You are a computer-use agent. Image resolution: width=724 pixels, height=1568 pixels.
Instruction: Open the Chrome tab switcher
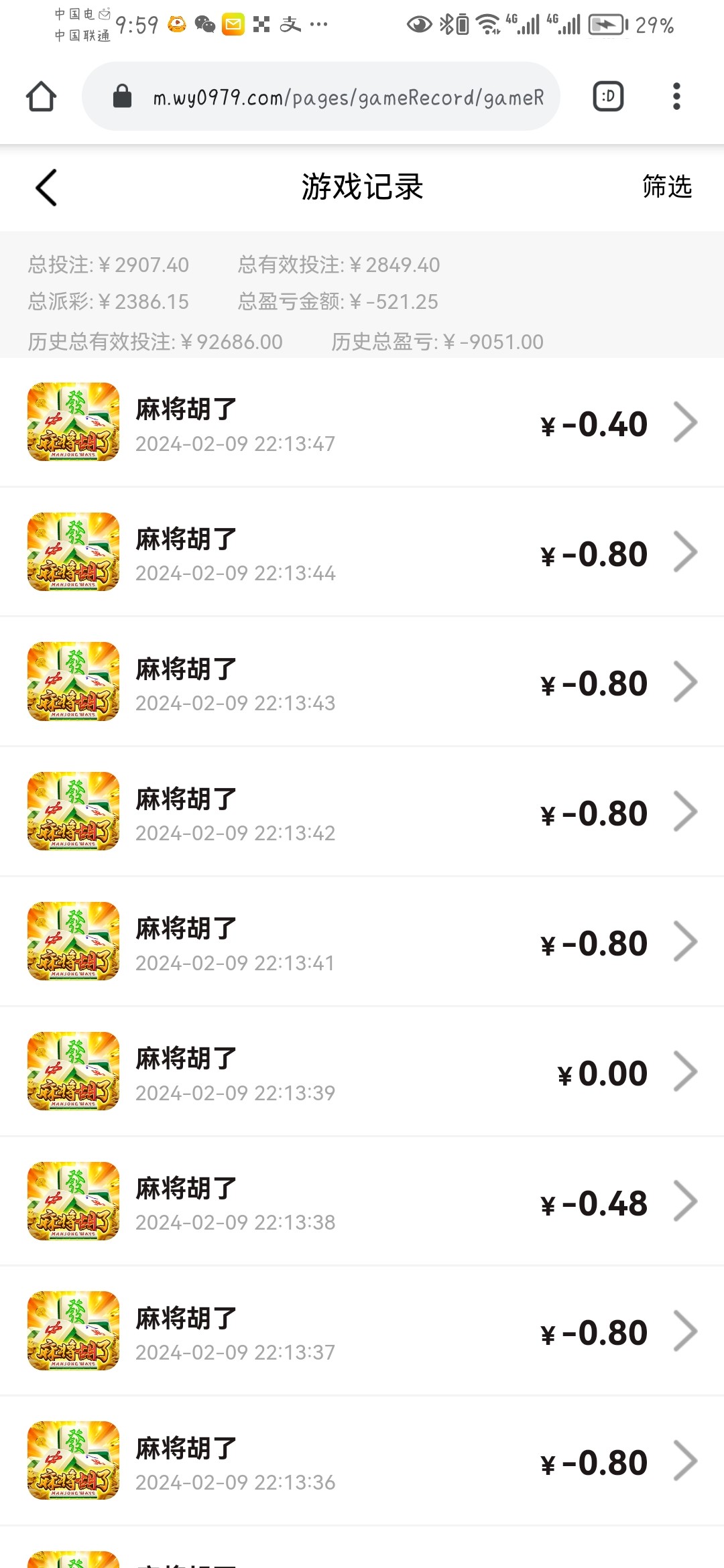point(607,95)
